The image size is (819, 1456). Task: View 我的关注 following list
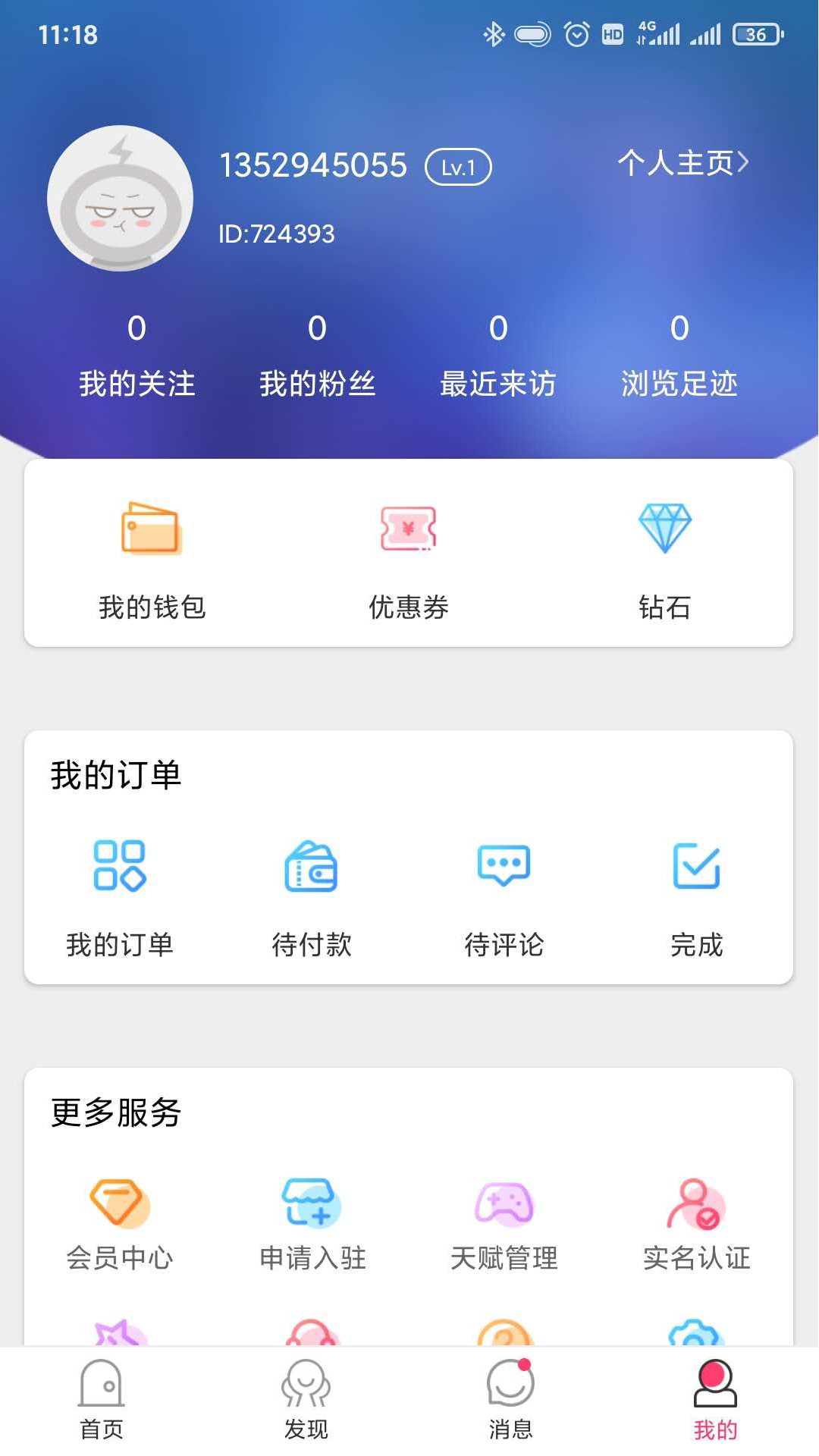137,356
